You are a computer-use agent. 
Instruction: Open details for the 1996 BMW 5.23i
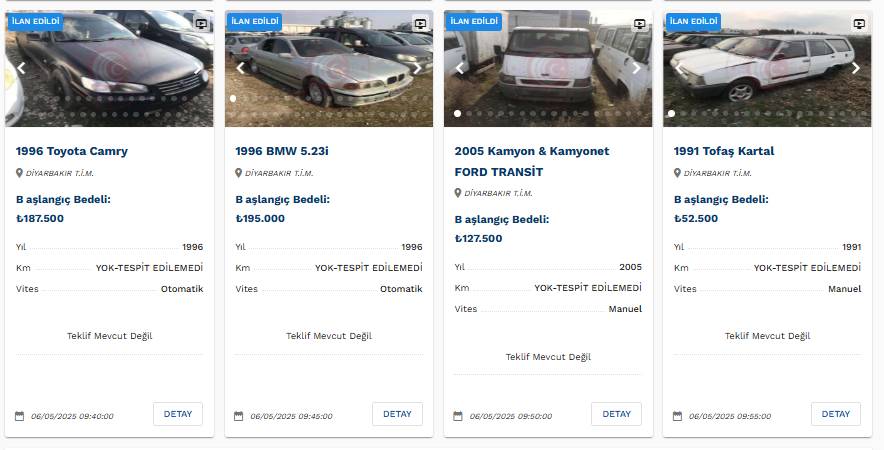(397, 414)
